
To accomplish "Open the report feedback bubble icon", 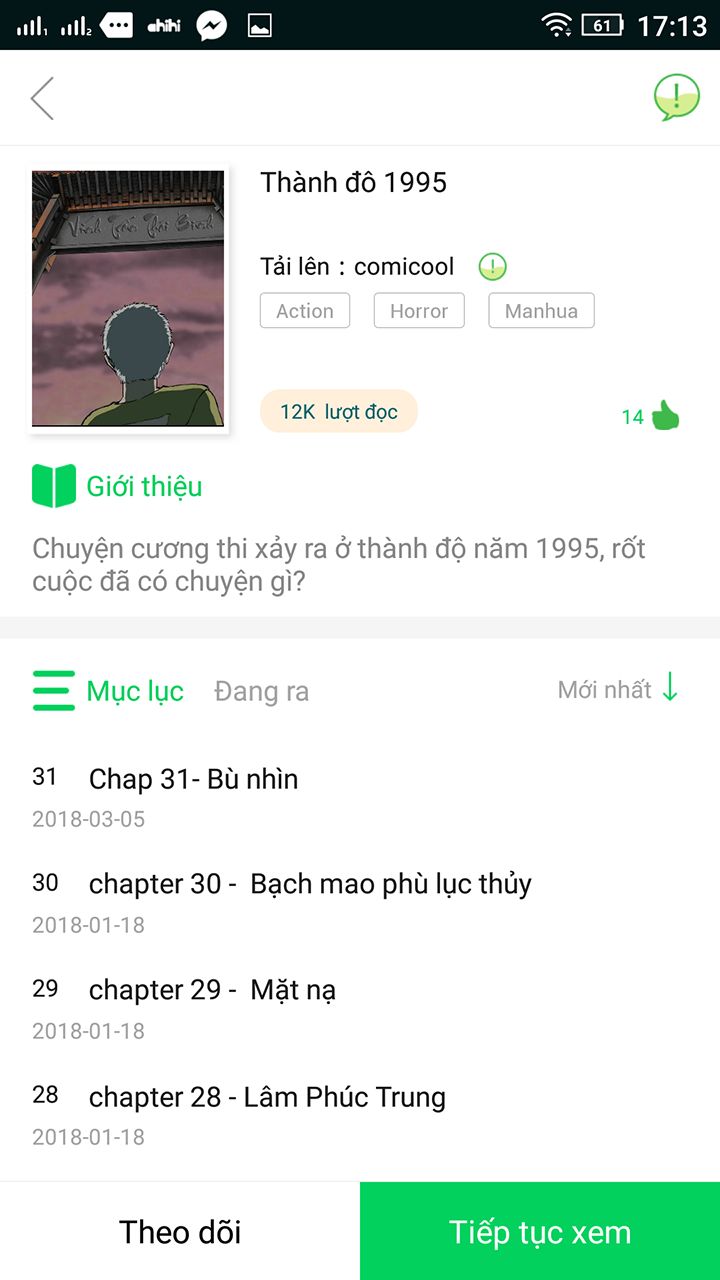I will point(676,97).
